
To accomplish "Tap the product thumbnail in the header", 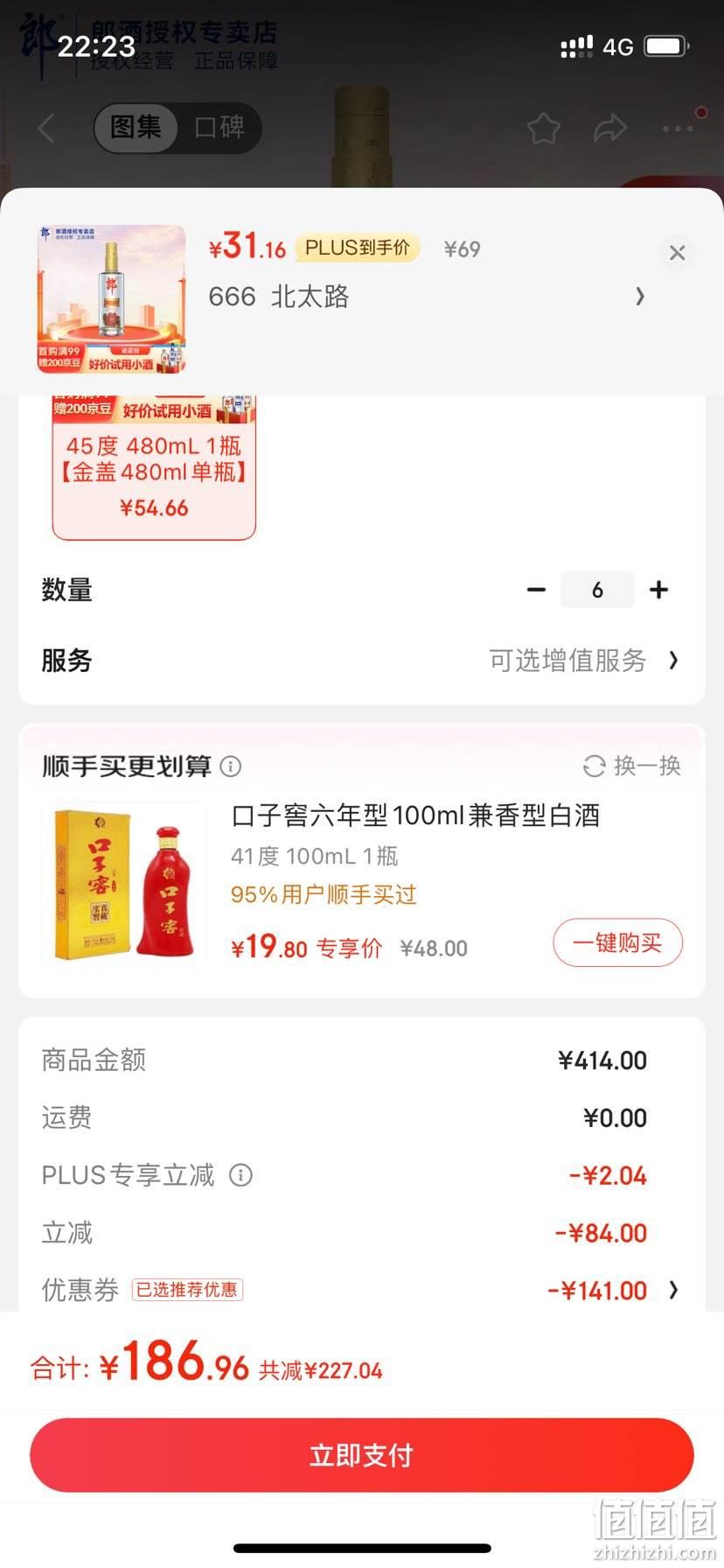I will (111, 299).
